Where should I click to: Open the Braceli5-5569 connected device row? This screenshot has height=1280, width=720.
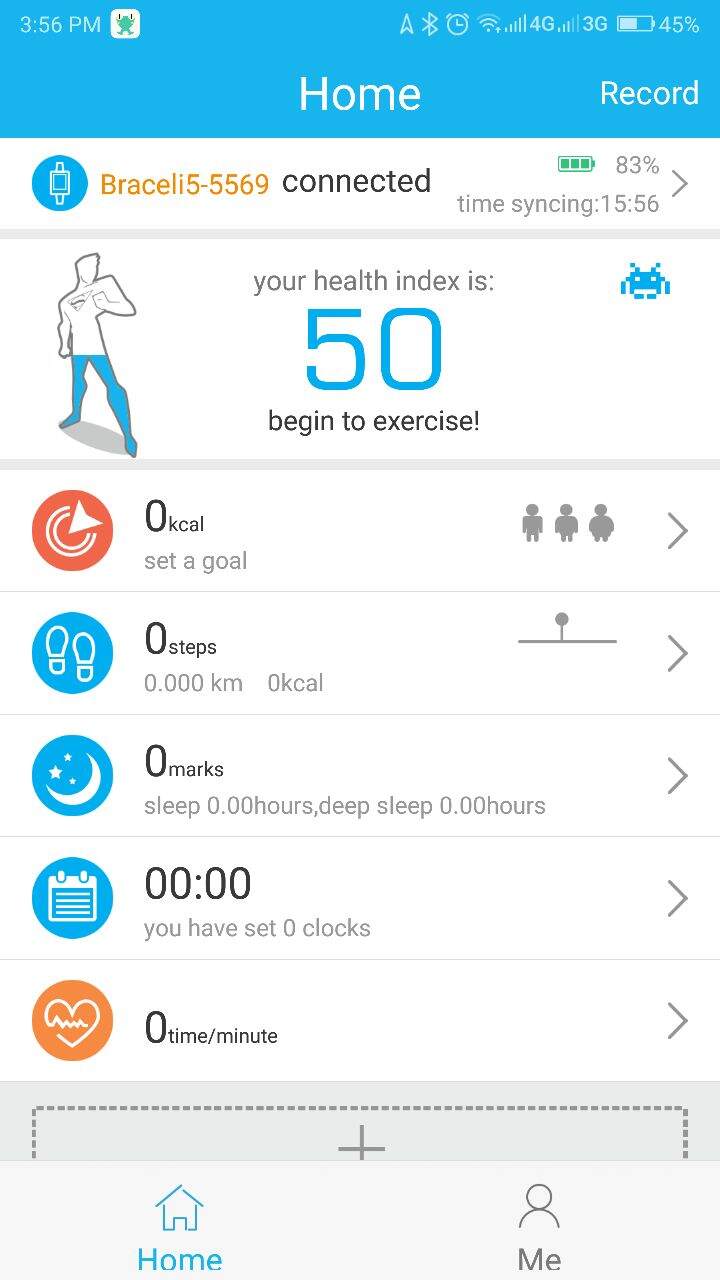click(360, 184)
